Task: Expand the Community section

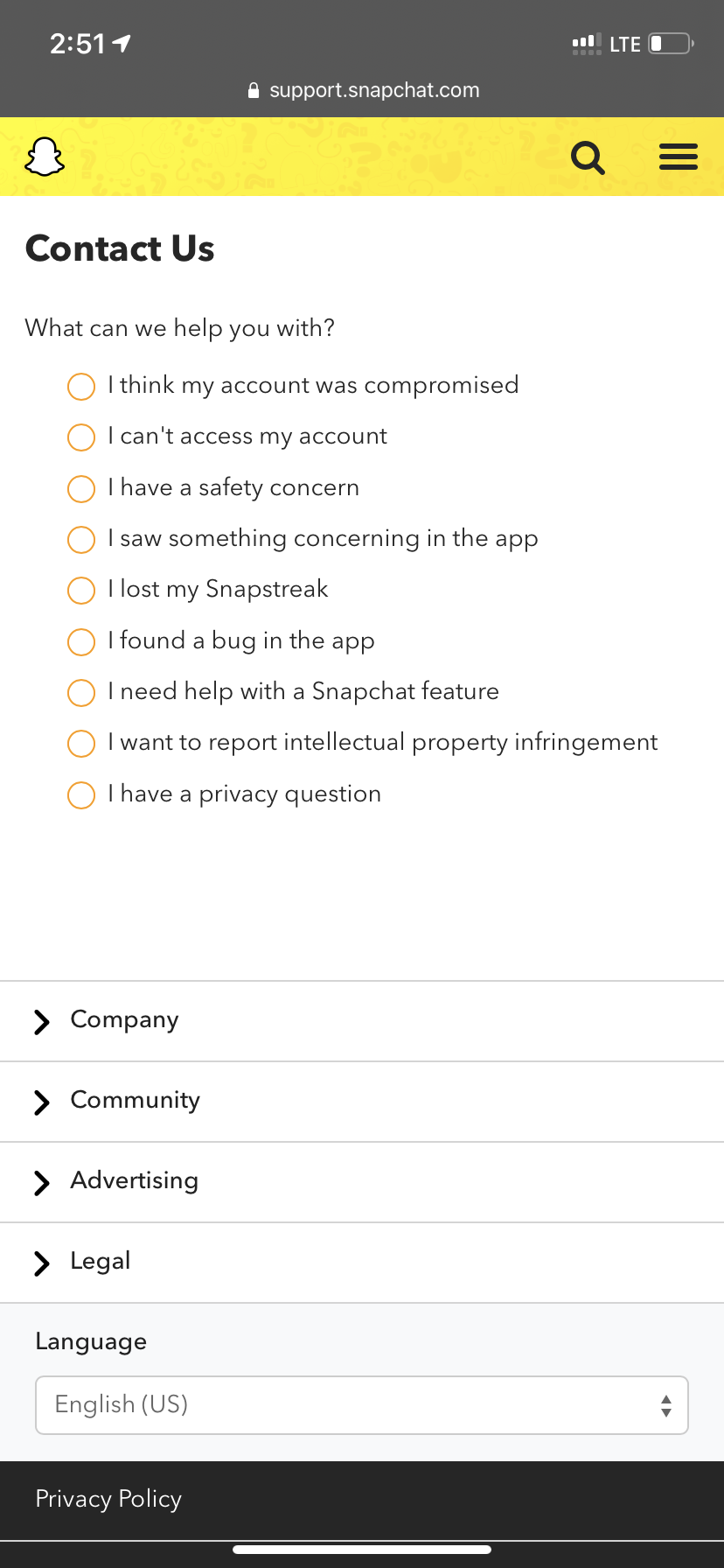Action: [362, 1102]
